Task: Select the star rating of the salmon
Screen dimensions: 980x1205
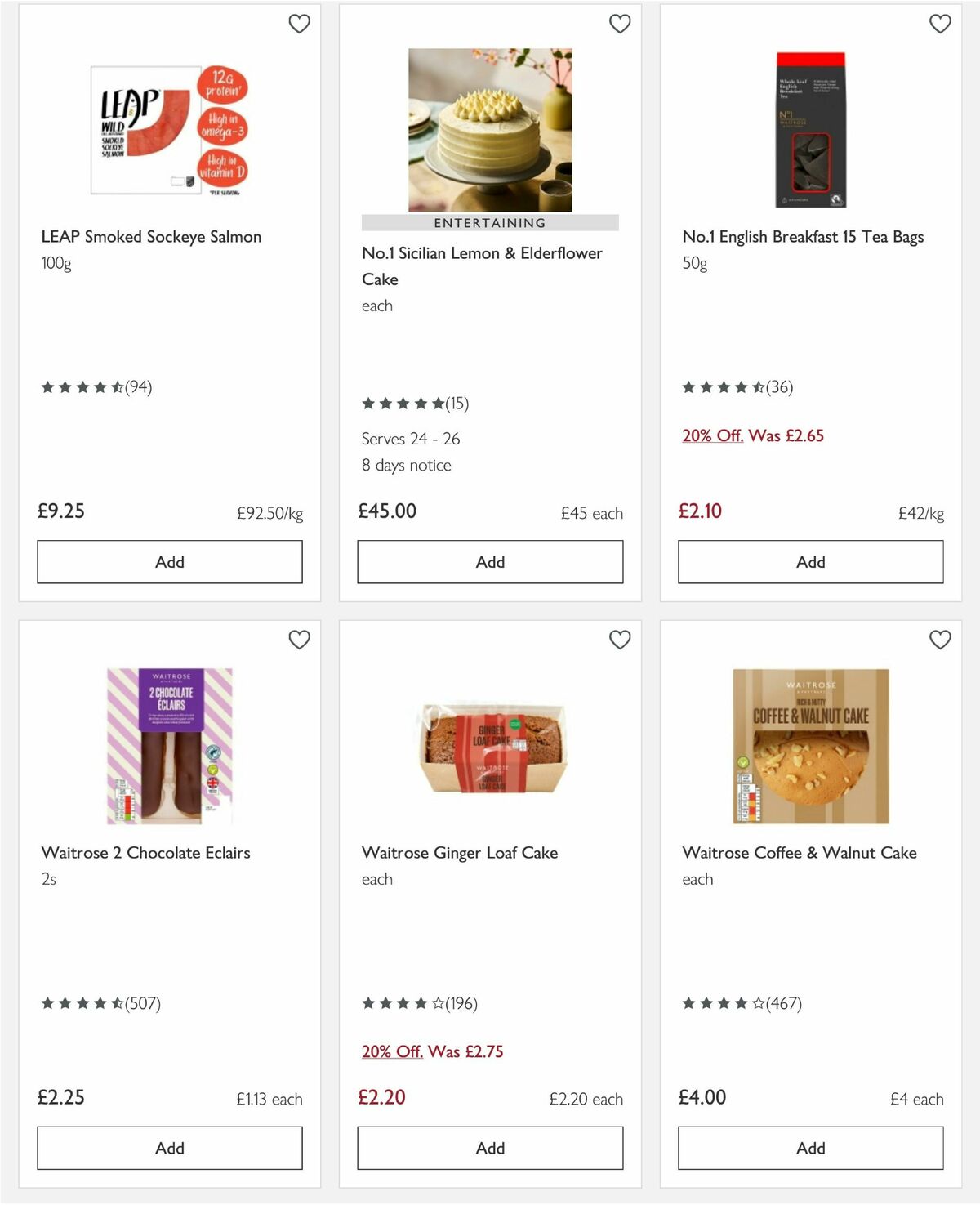Action: click(82, 387)
